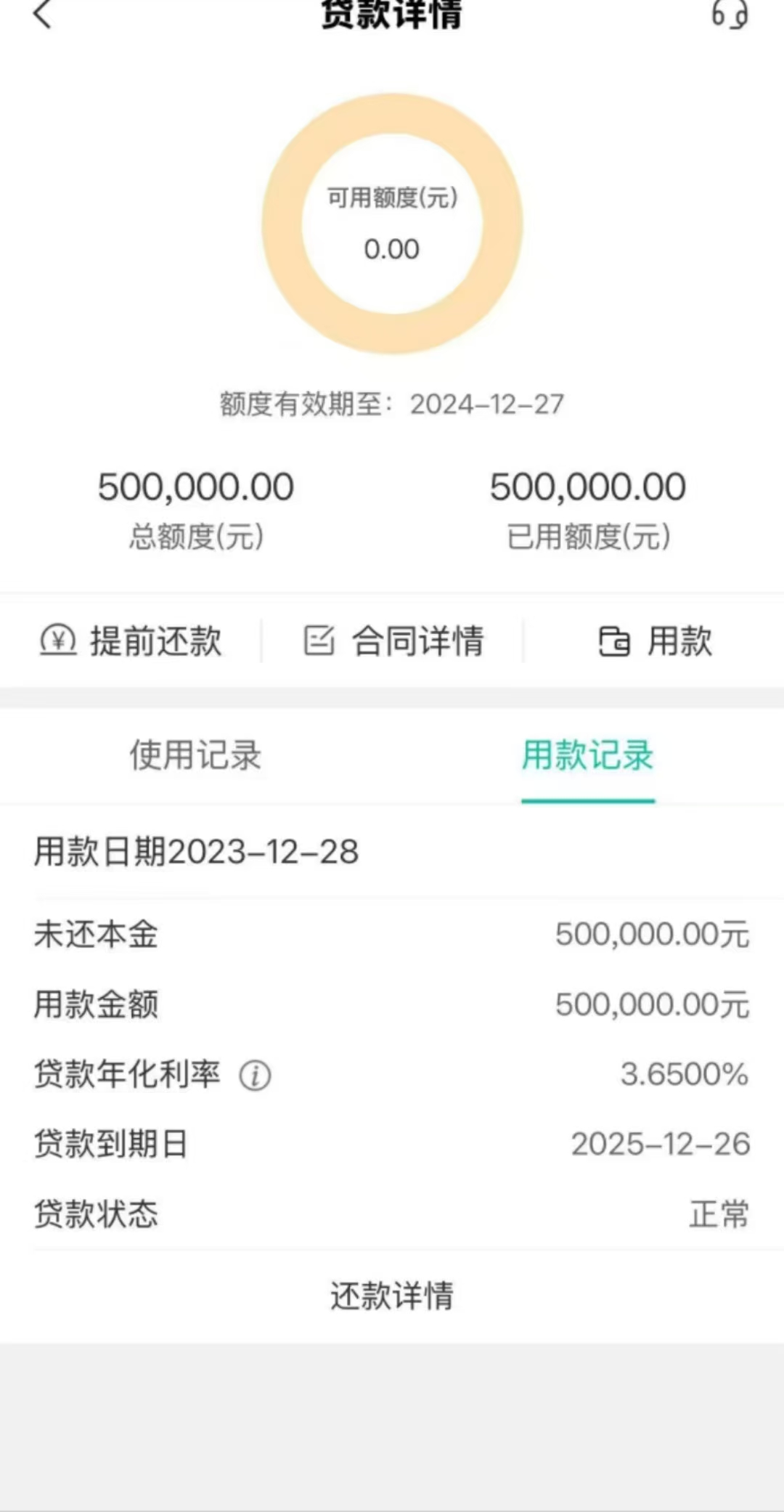Screen dimensions: 784x1512
Task: Go back from loan details
Action: [x=42, y=15]
